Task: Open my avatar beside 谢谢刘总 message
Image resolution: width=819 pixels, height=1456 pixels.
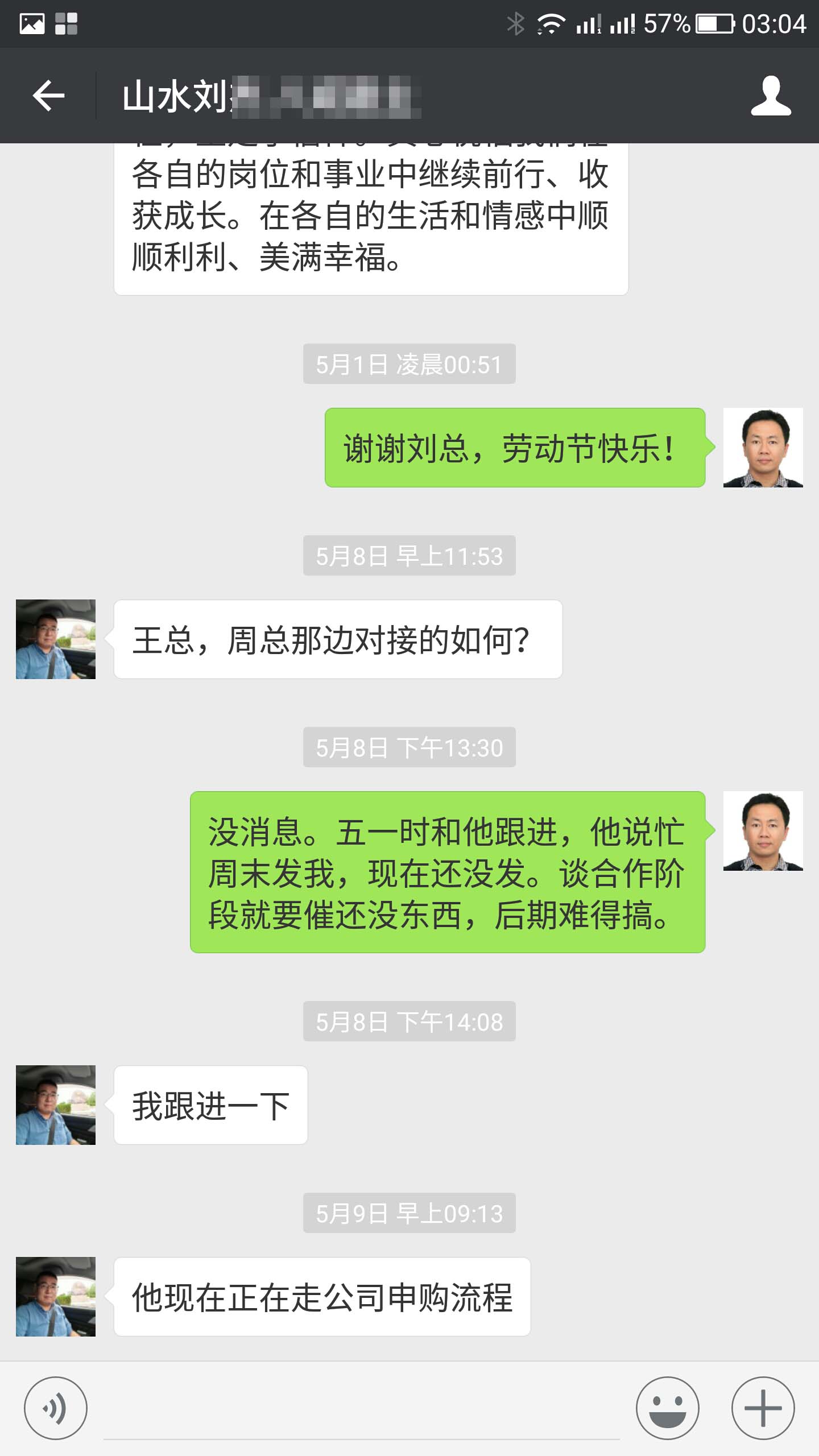Action: (x=763, y=448)
